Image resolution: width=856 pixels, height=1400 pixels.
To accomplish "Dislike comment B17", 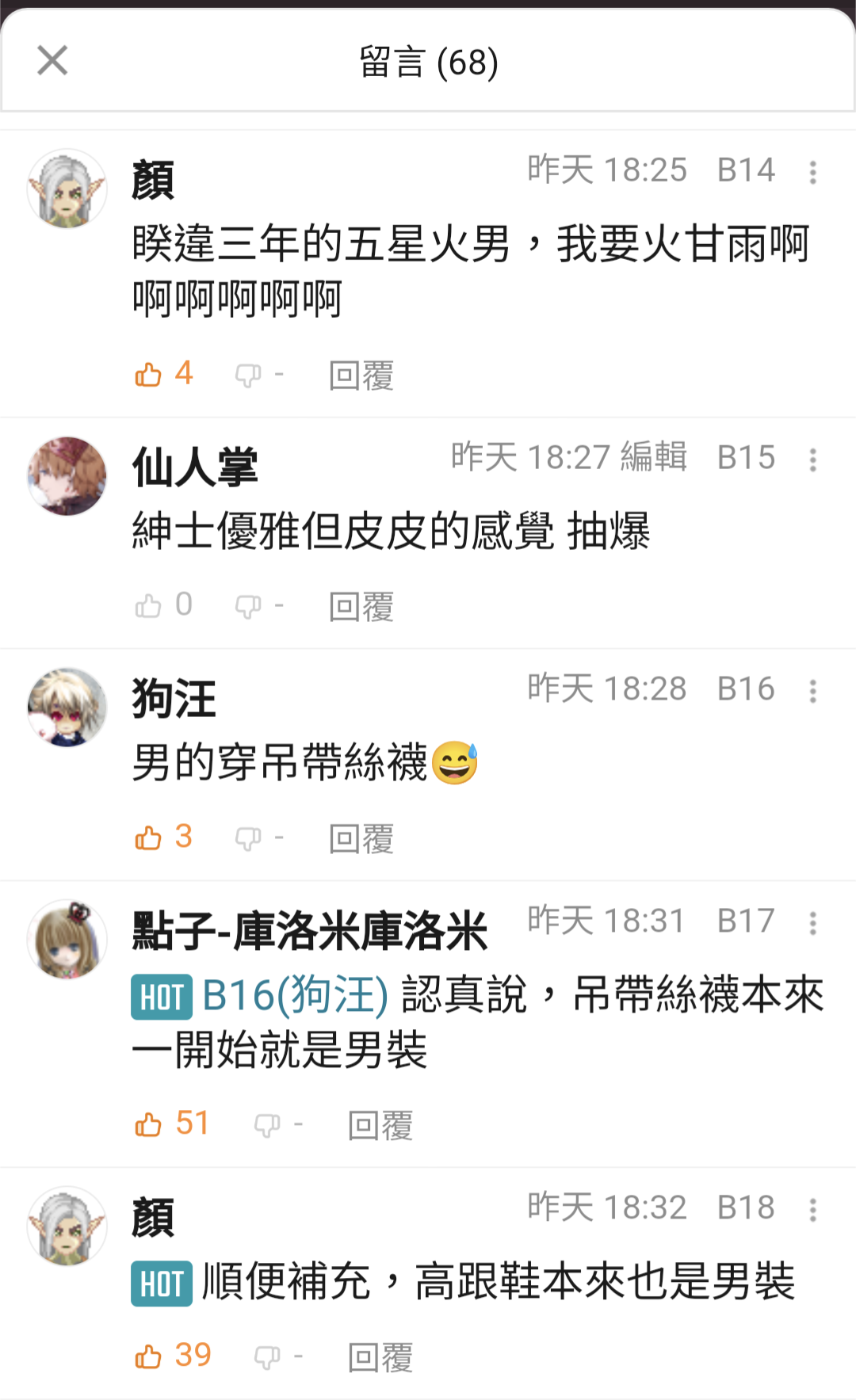I will (277, 1125).
